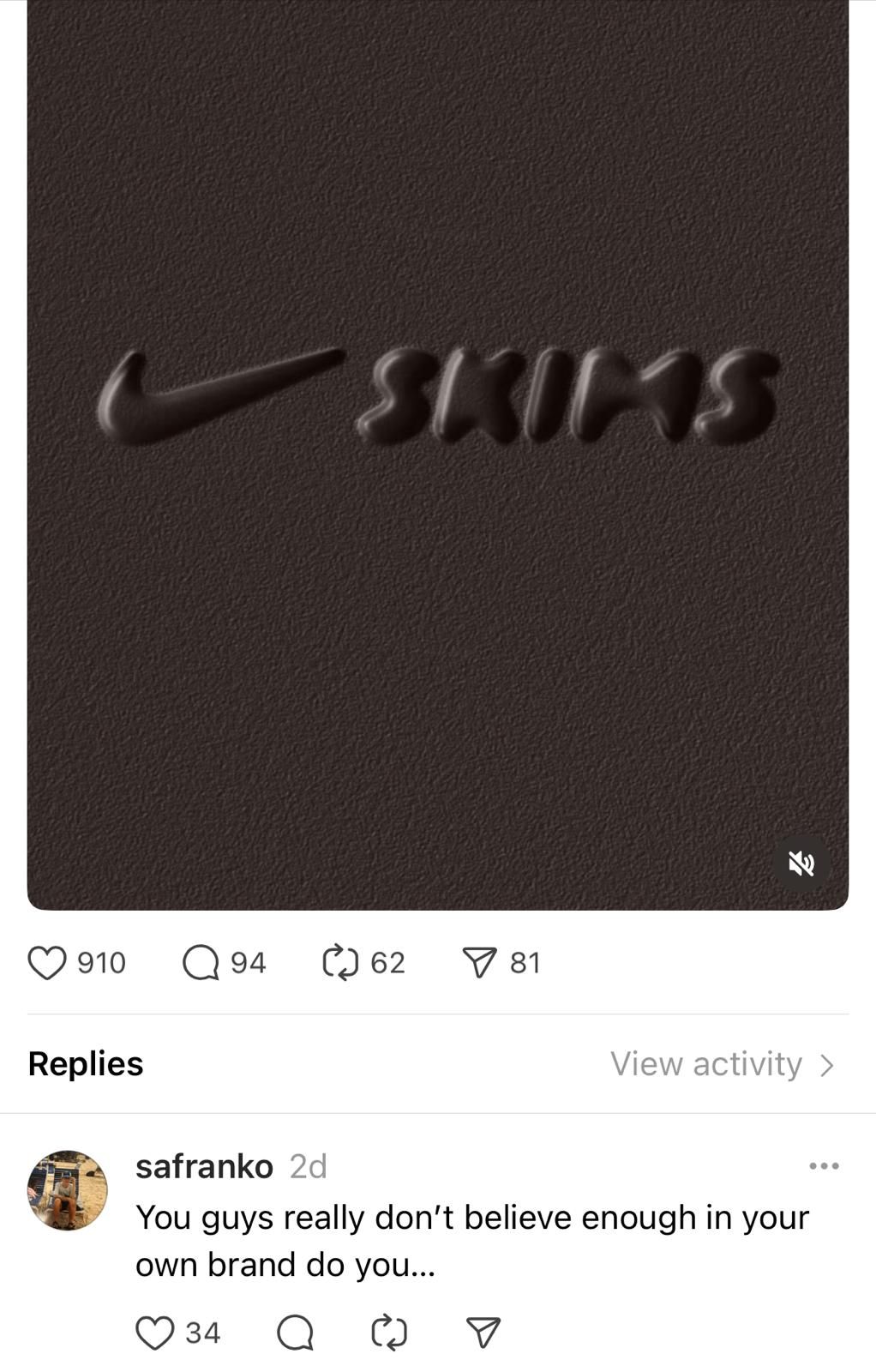Viewport: 876px width, 1372px height.
Task: Reply to safranko's comment
Action: click(x=296, y=1333)
